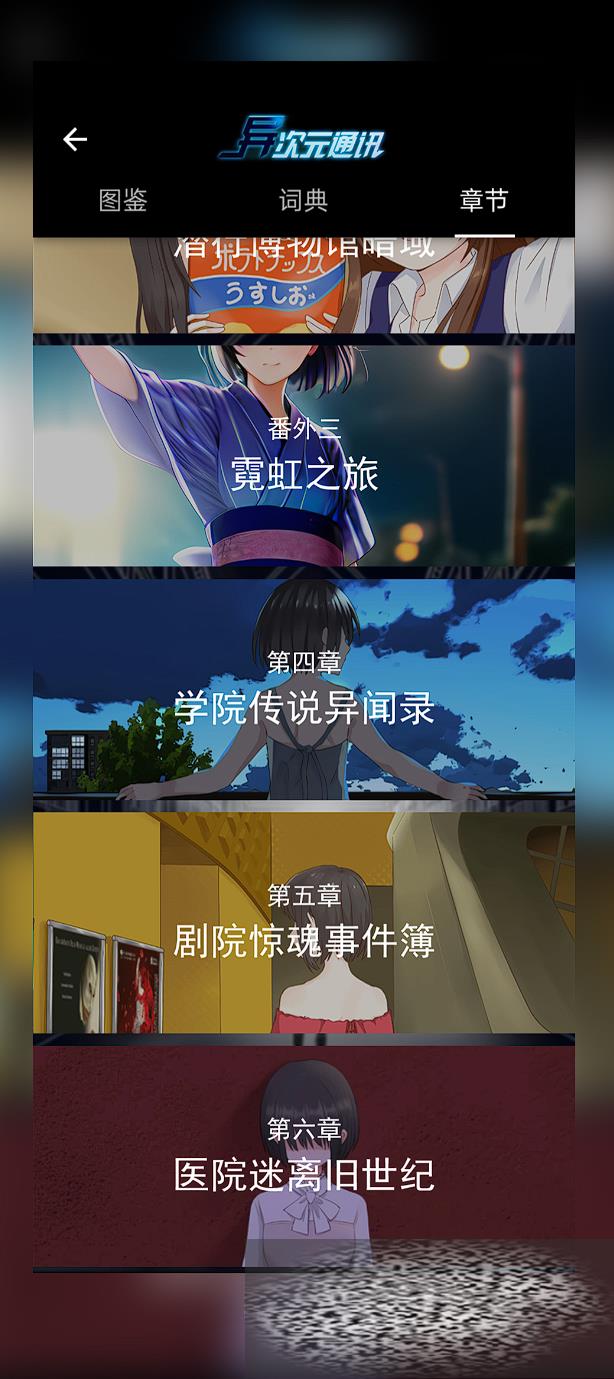Select the 章节 tab
Image resolution: width=614 pixels, height=1379 pixels.
[484, 200]
